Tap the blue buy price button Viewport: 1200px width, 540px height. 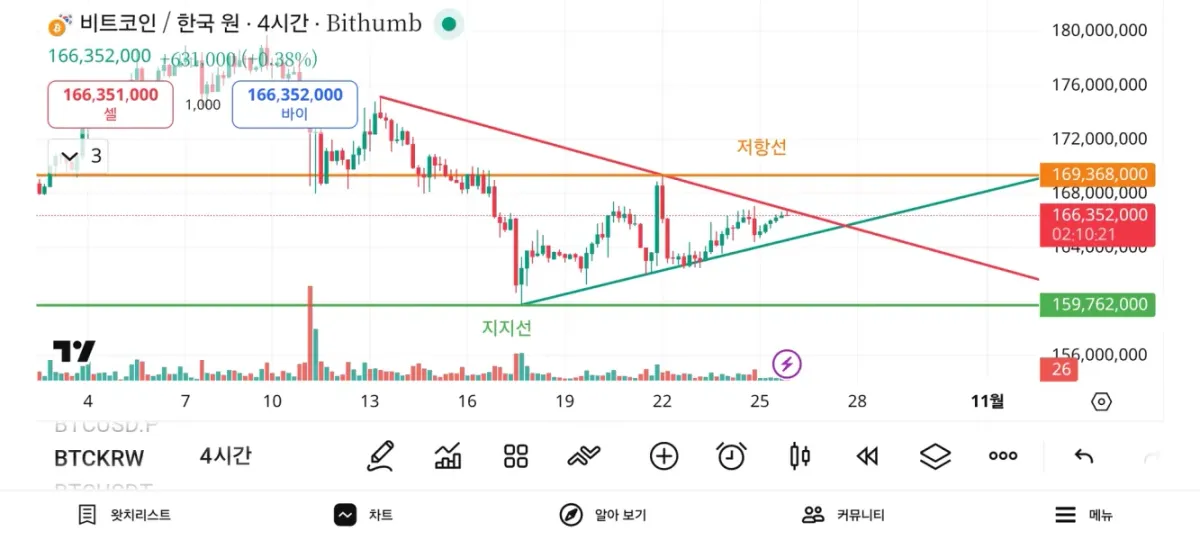[x=294, y=104]
